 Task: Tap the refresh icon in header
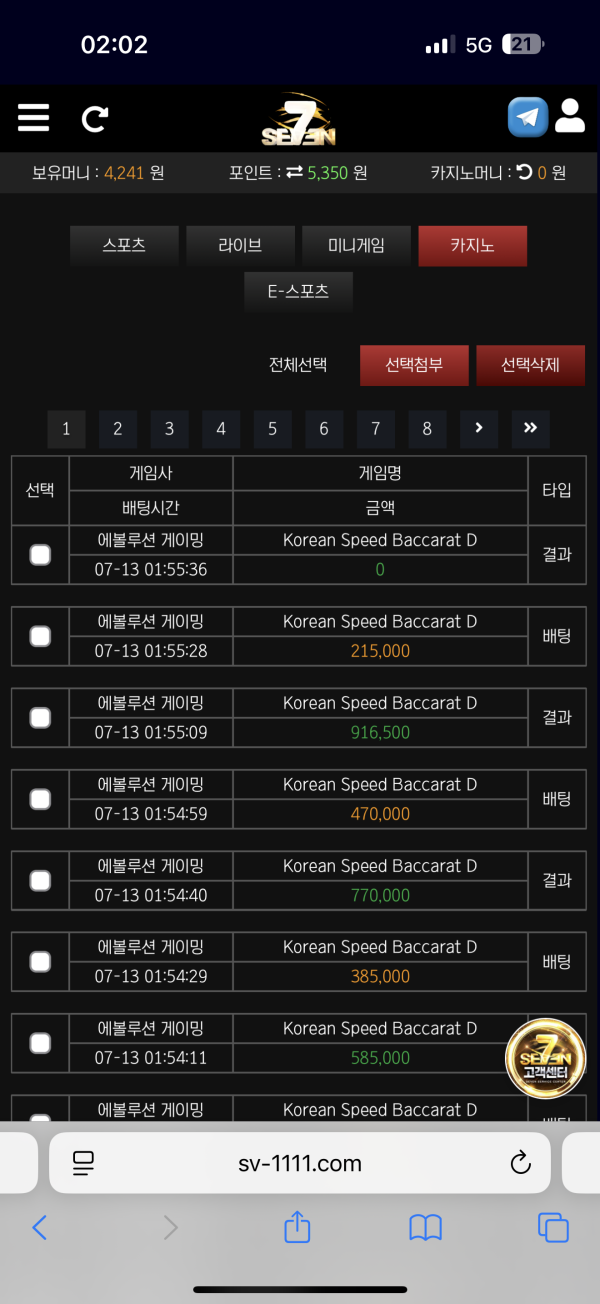pos(95,119)
